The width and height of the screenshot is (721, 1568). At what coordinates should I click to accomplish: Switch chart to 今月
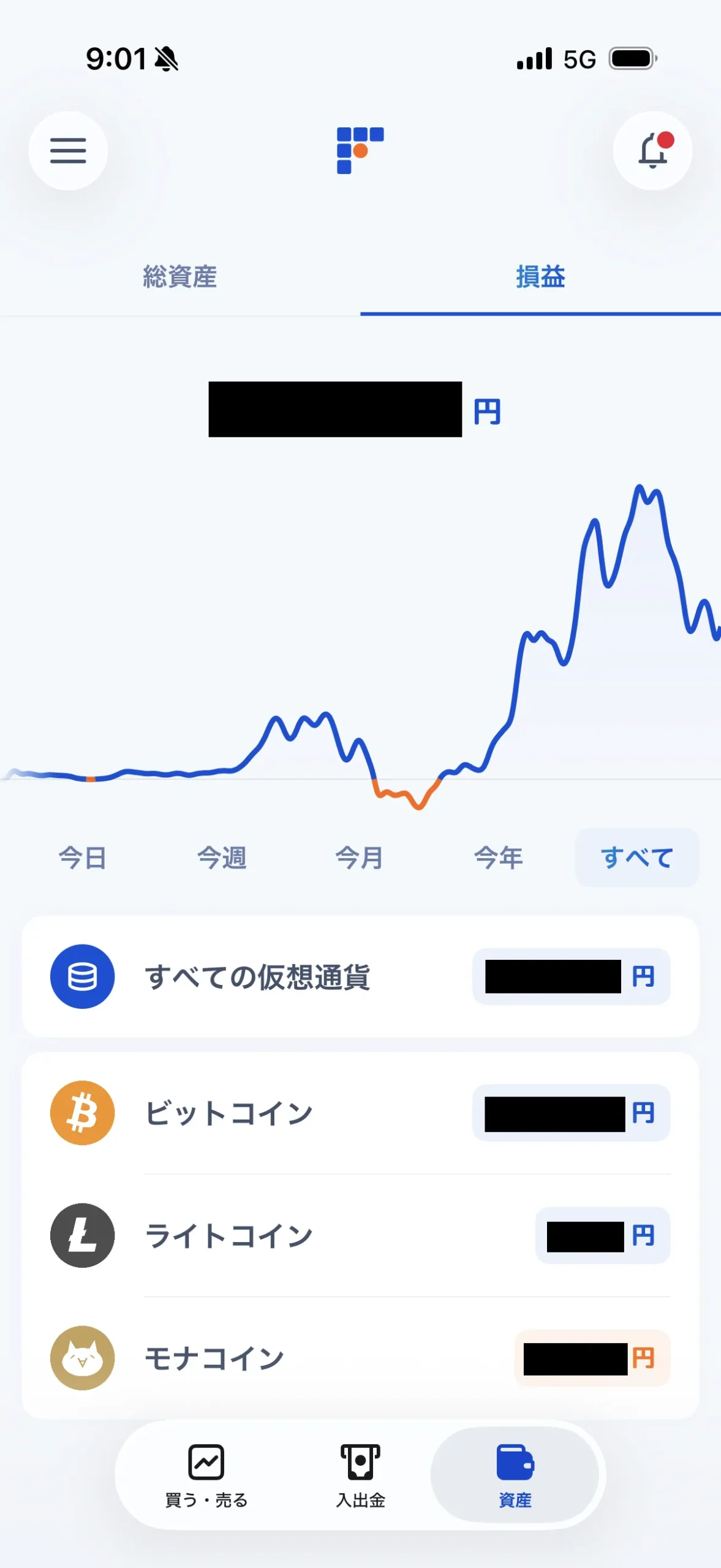(x=360, y=858)
